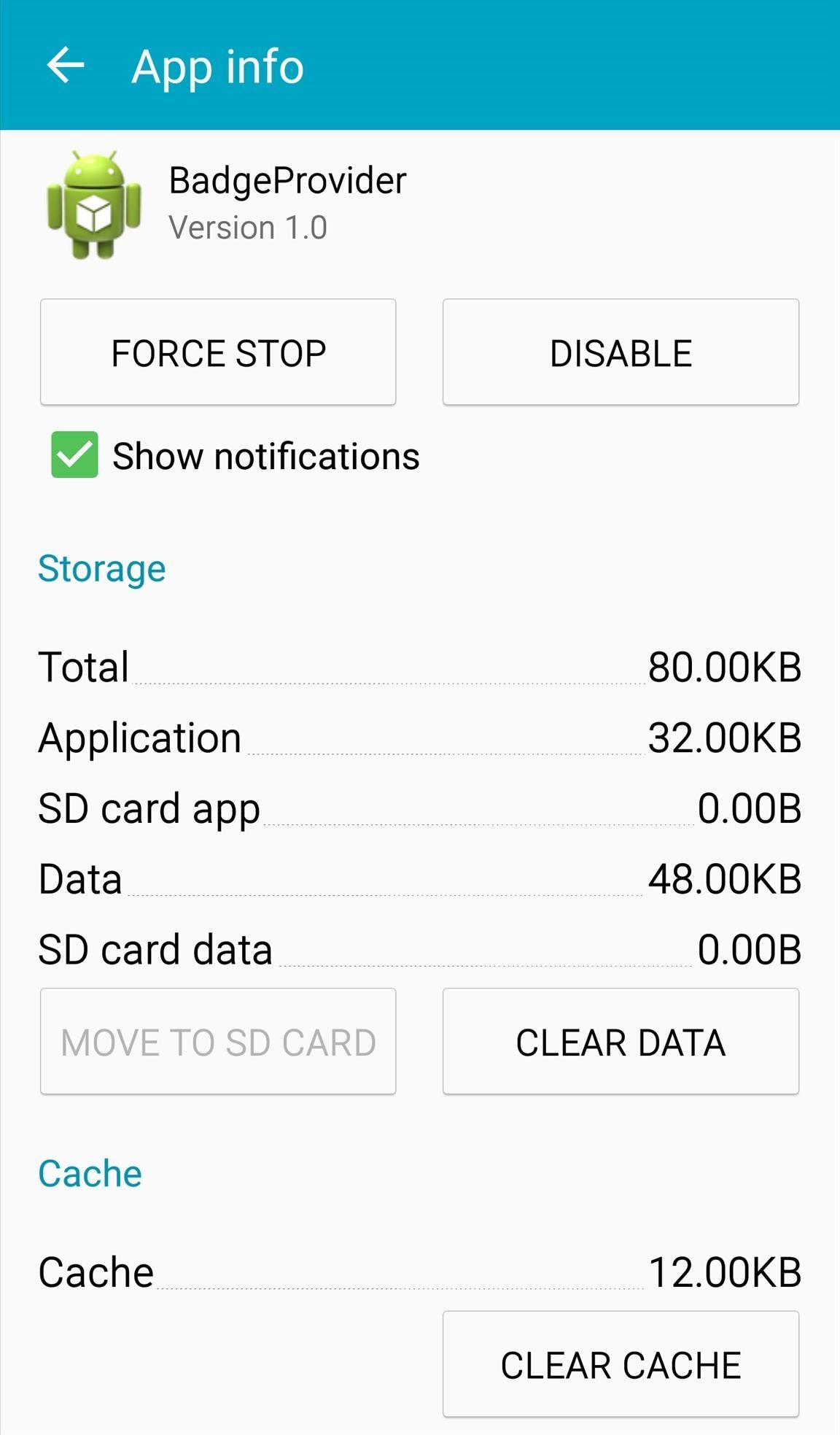
Task: Click the Storage section heading
Action: coord(101,570)
